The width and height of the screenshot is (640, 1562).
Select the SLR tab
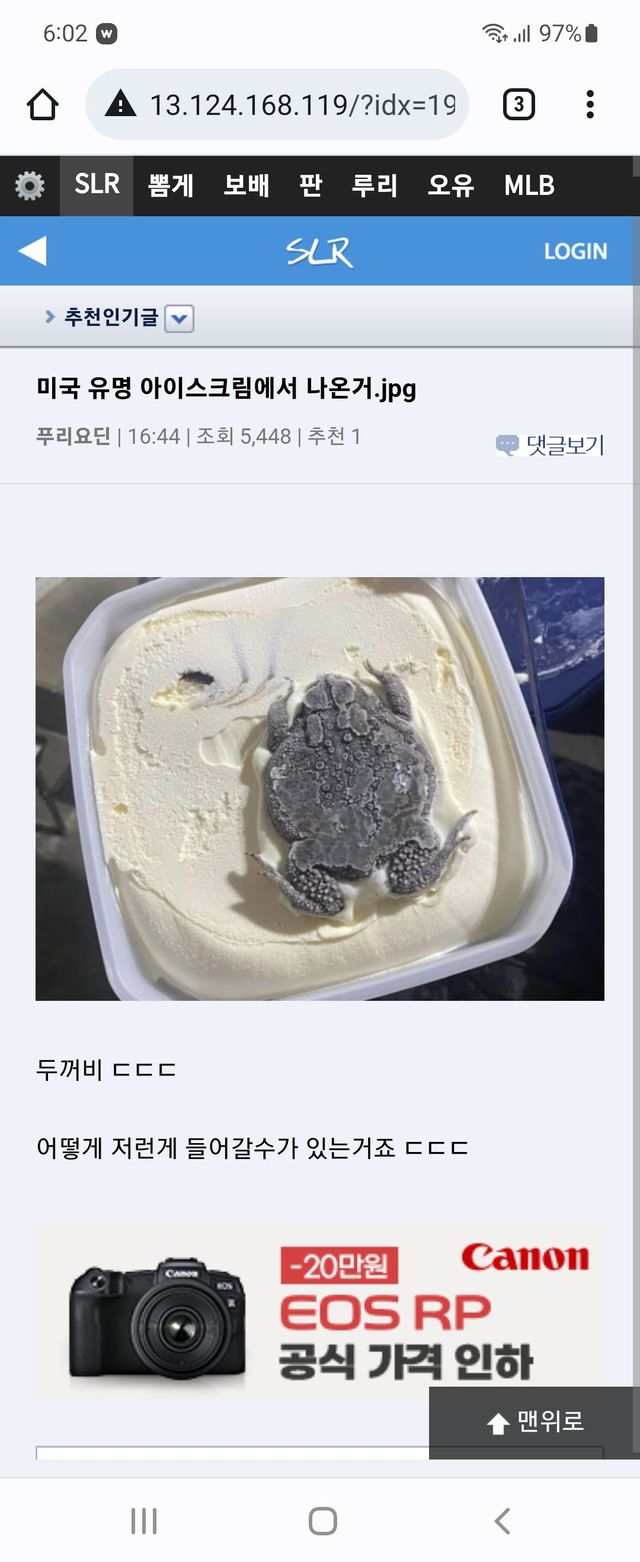coord(97,185)
